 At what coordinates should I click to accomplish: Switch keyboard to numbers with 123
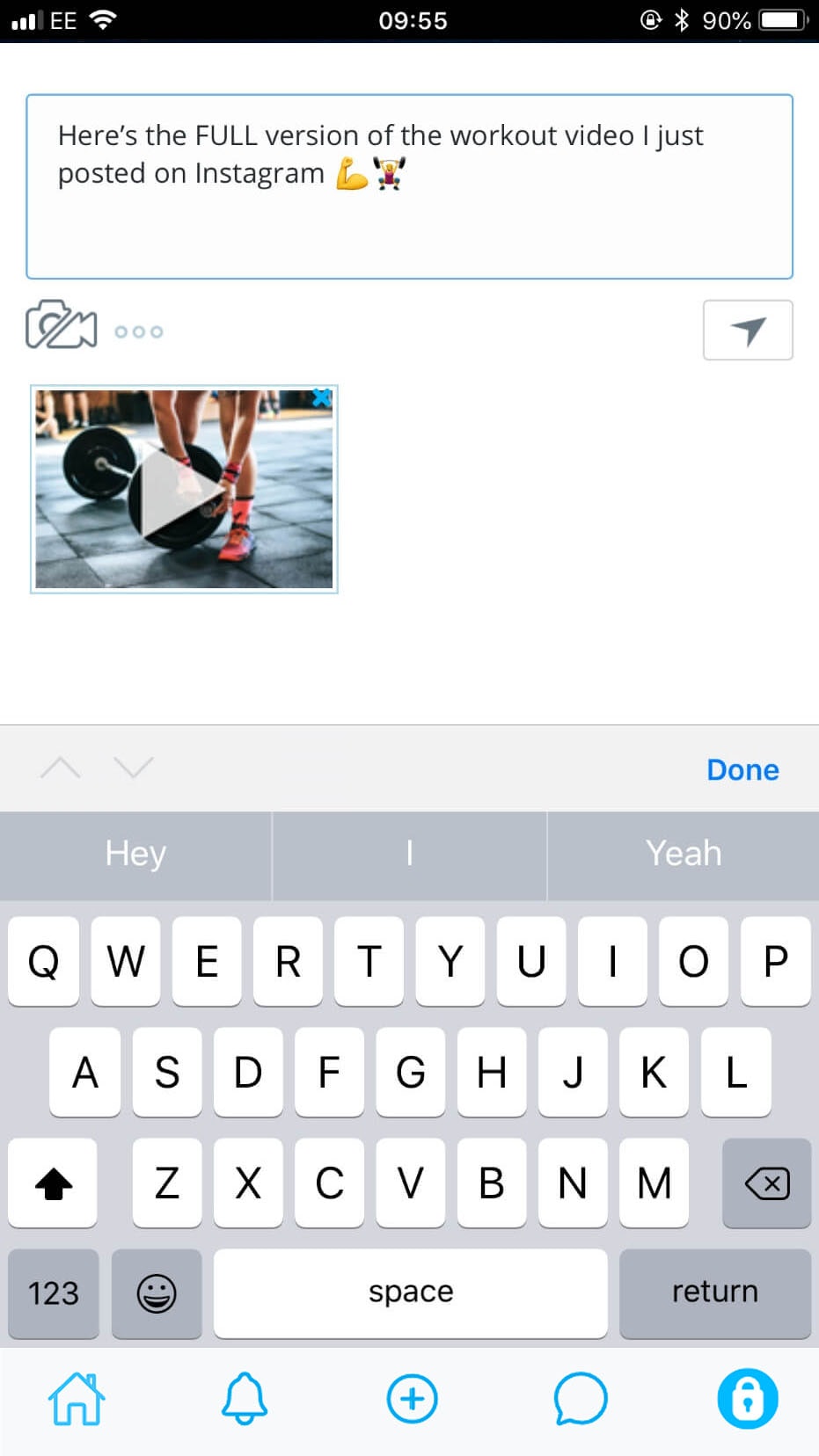tap(54, 1293)
